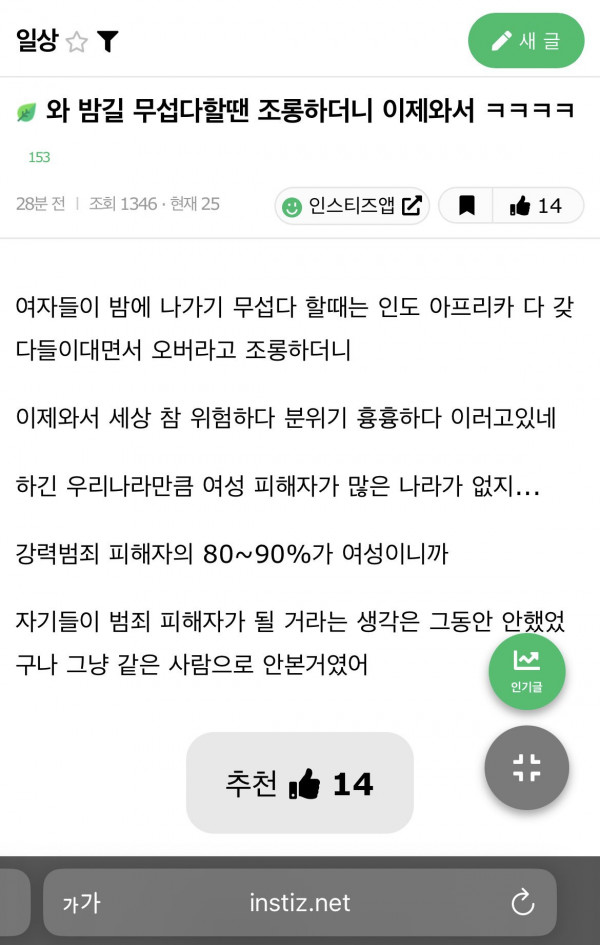The height and width of the screenshot is (945, 600).
Task: Open 인기글 popular posts
Action: (x=526, y=671)
